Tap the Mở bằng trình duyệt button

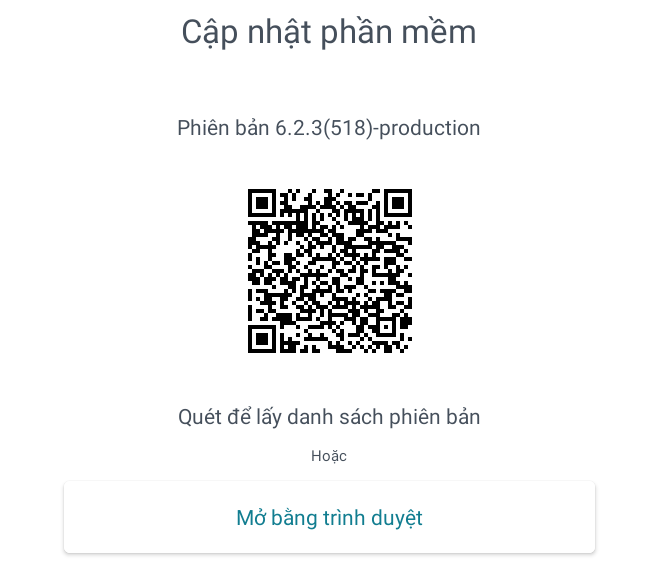tap(329, 517)
